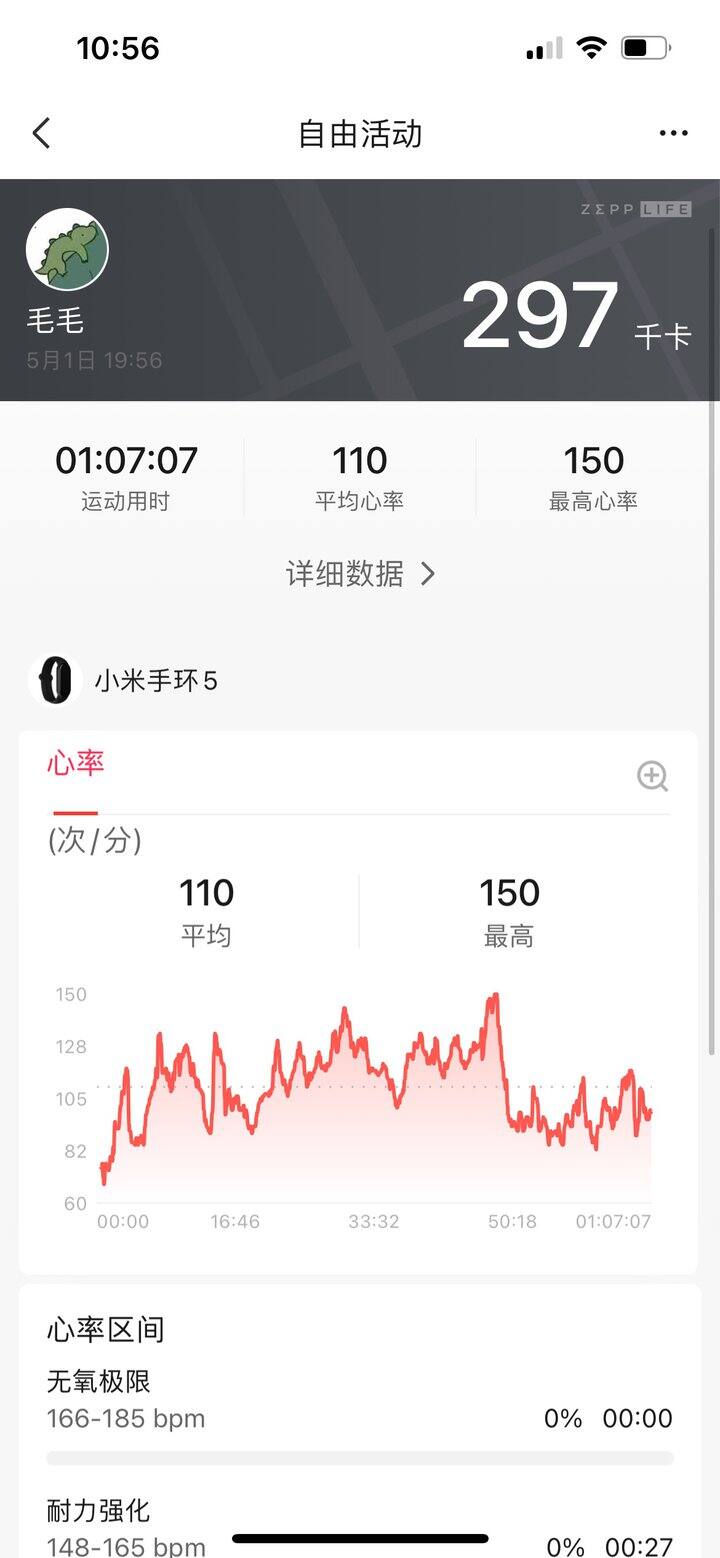Tap the dinosaur profile avatar
The image size is (720, 1558).
point(67,249)
